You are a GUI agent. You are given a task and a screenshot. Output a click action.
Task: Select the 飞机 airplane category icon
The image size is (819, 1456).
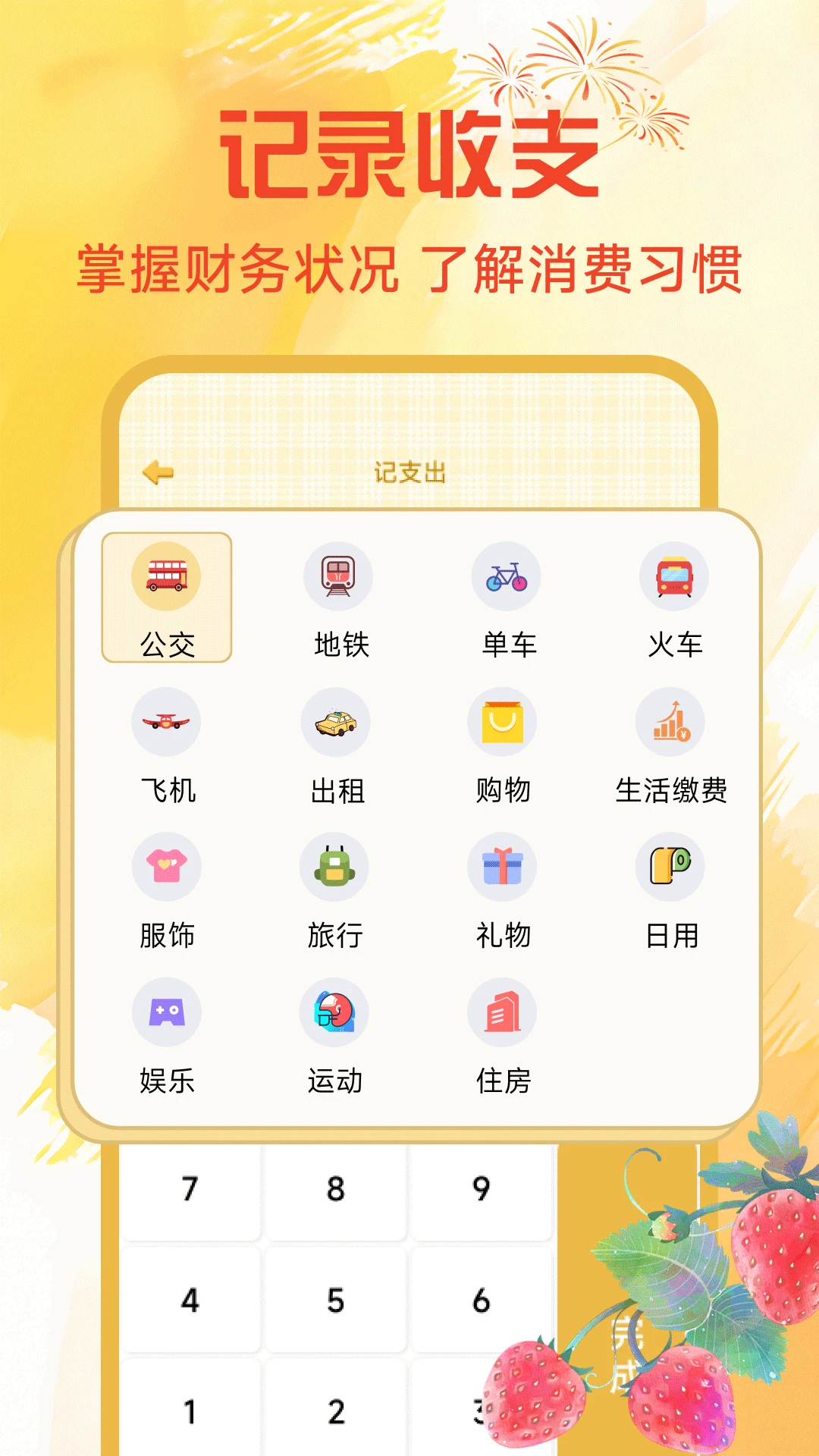(x=168, y=723)
